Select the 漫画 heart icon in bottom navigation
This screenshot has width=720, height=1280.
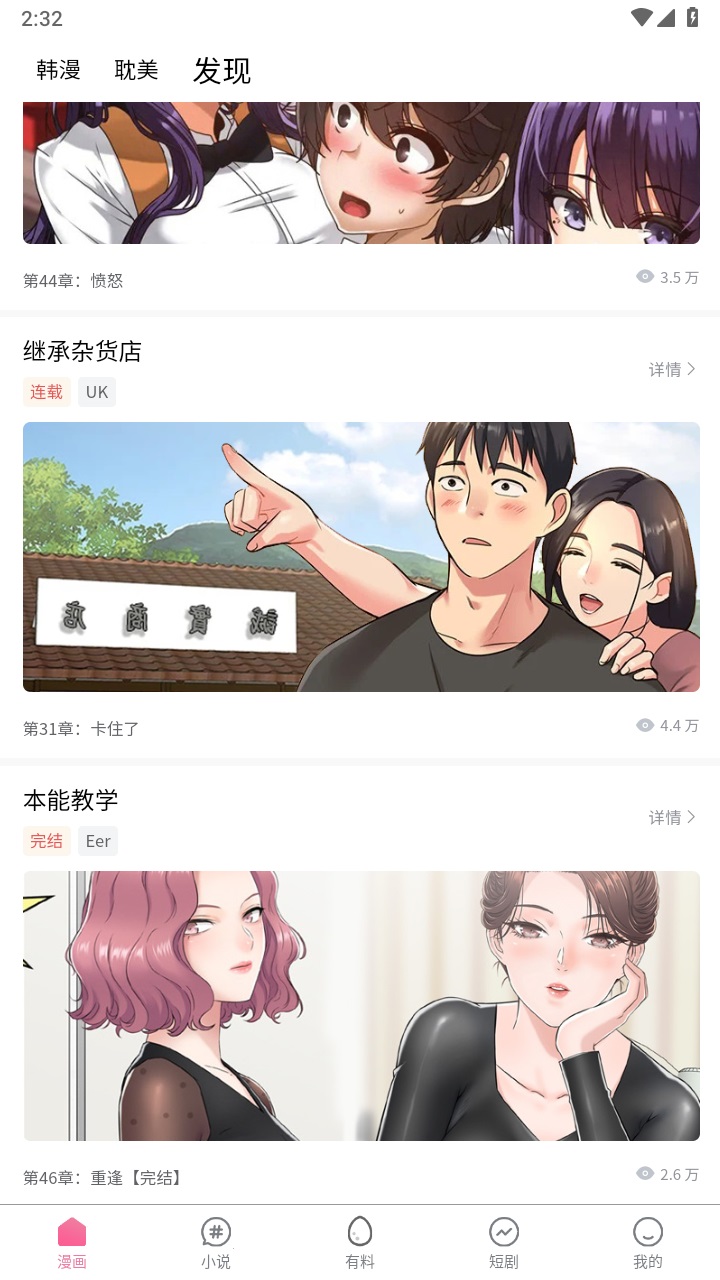click(x=71, y=1232)
